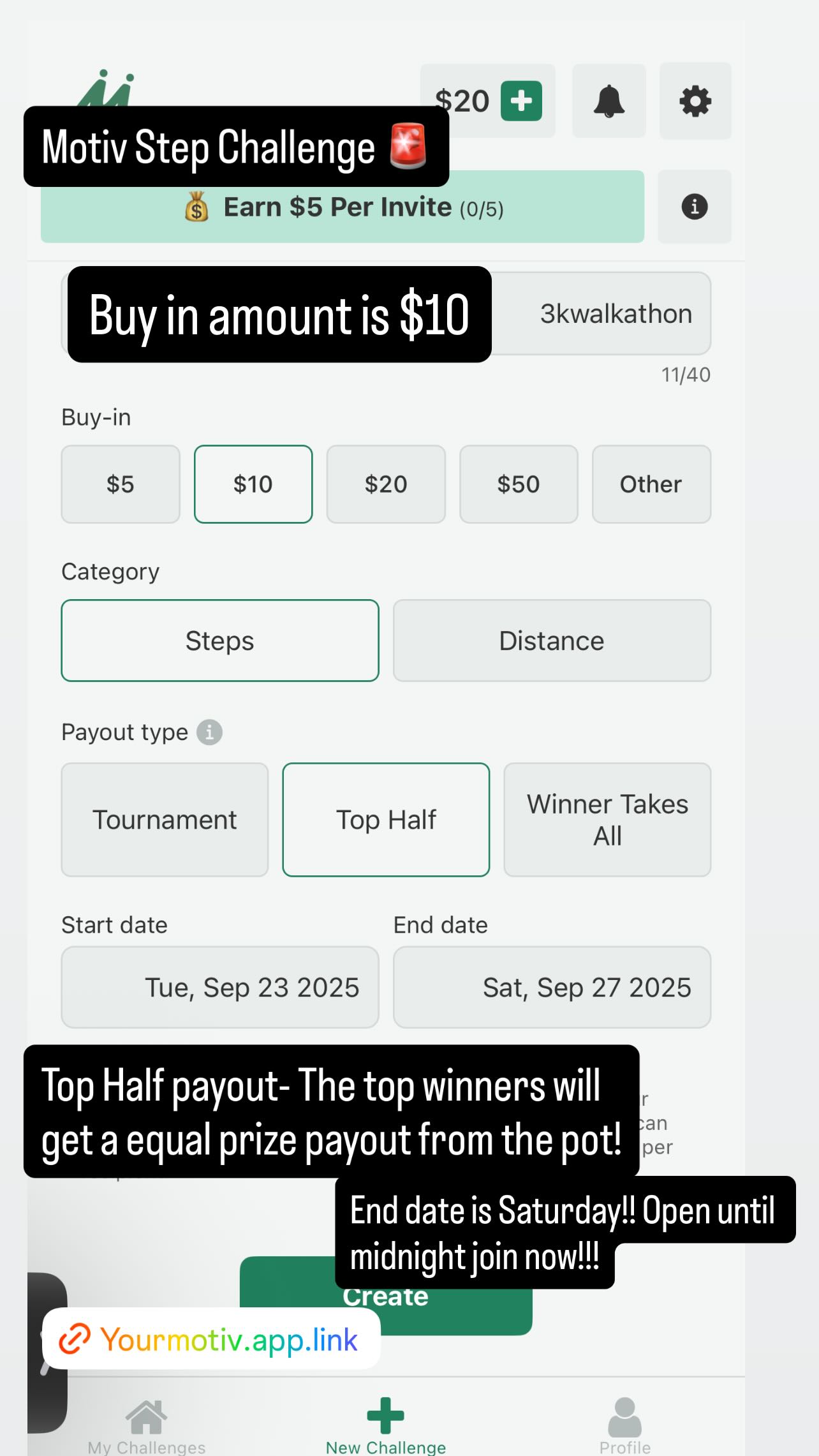Switch to the Profile tab
The height and width of the screenshot is (1456, 819).
pos(624,1423)
